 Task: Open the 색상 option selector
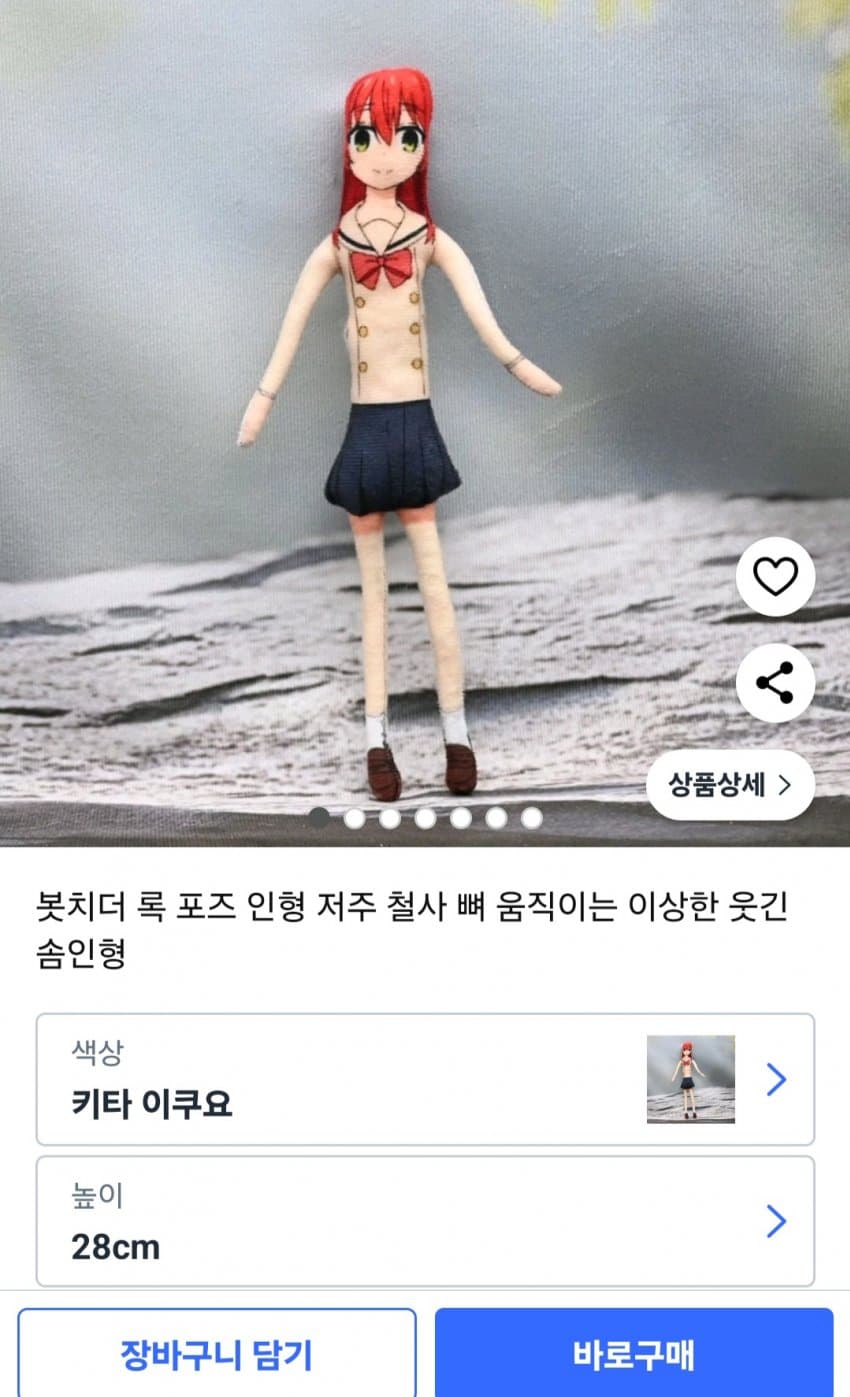[425, 1079]
